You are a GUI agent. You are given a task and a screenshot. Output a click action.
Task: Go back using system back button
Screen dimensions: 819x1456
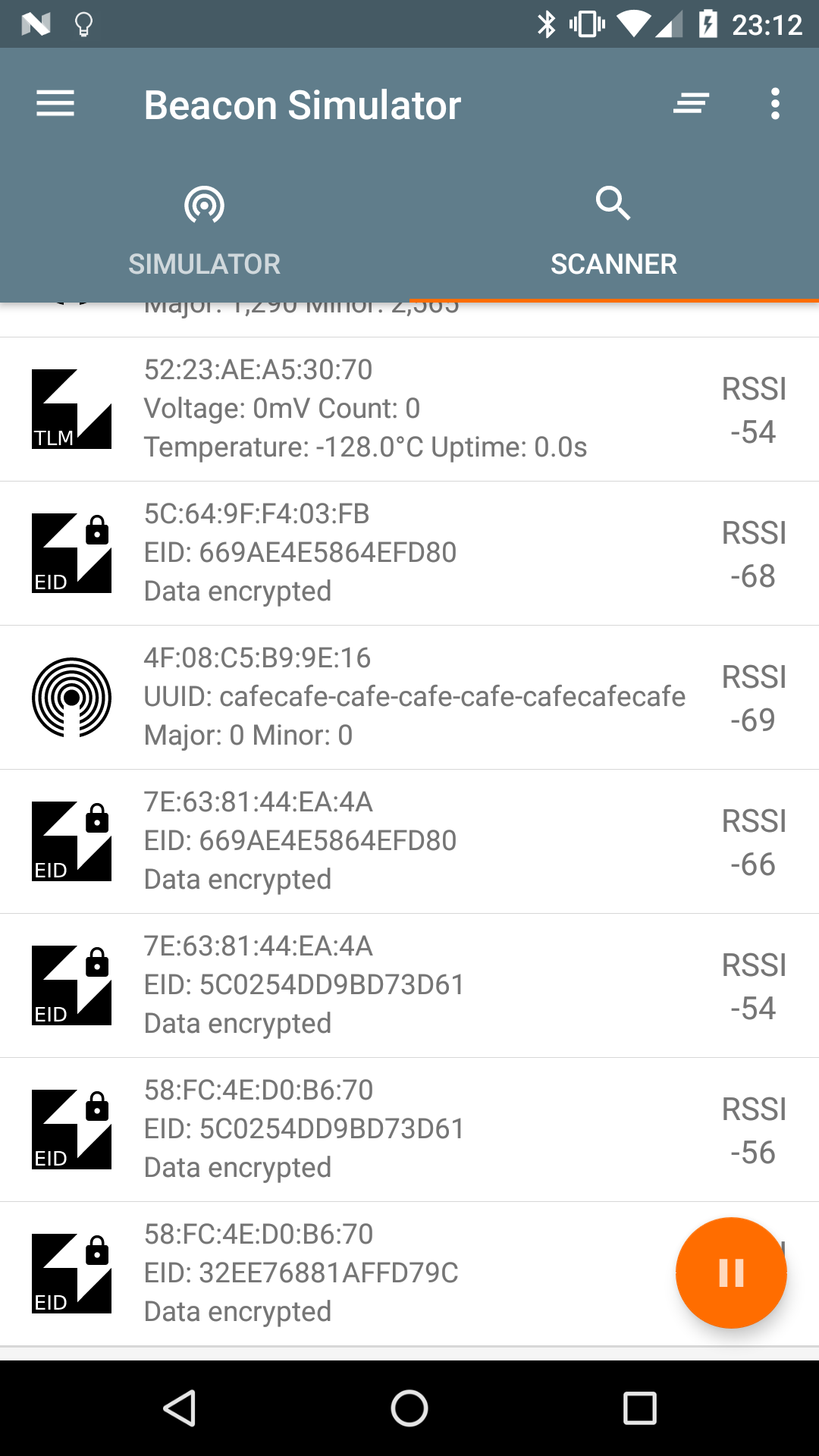[180, 1408]
